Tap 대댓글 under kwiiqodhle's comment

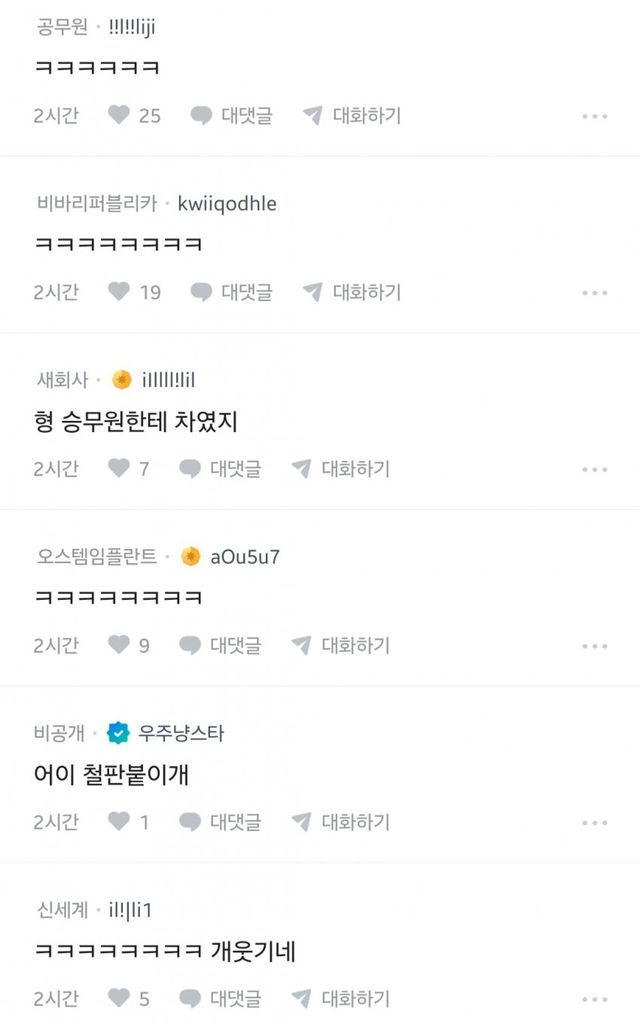point(232,292)
